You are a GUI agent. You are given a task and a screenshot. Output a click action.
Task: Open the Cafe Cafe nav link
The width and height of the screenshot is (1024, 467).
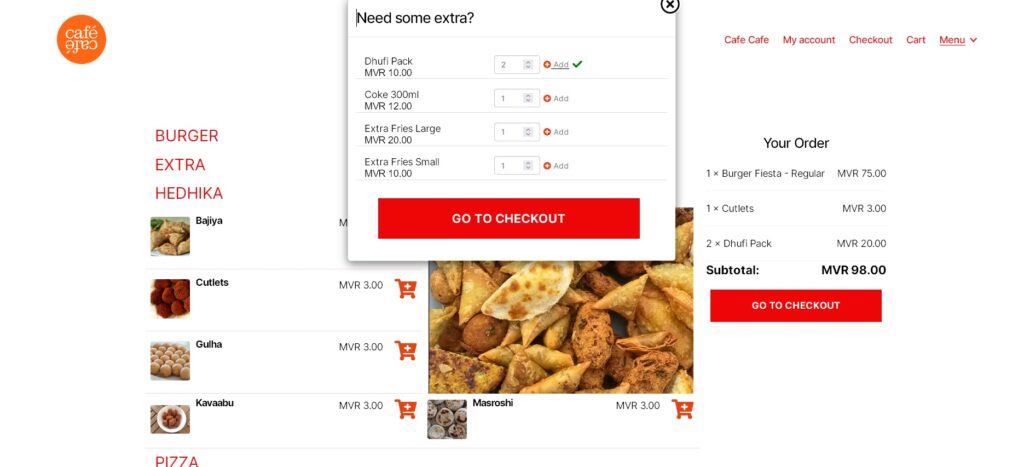click(746, 40)
